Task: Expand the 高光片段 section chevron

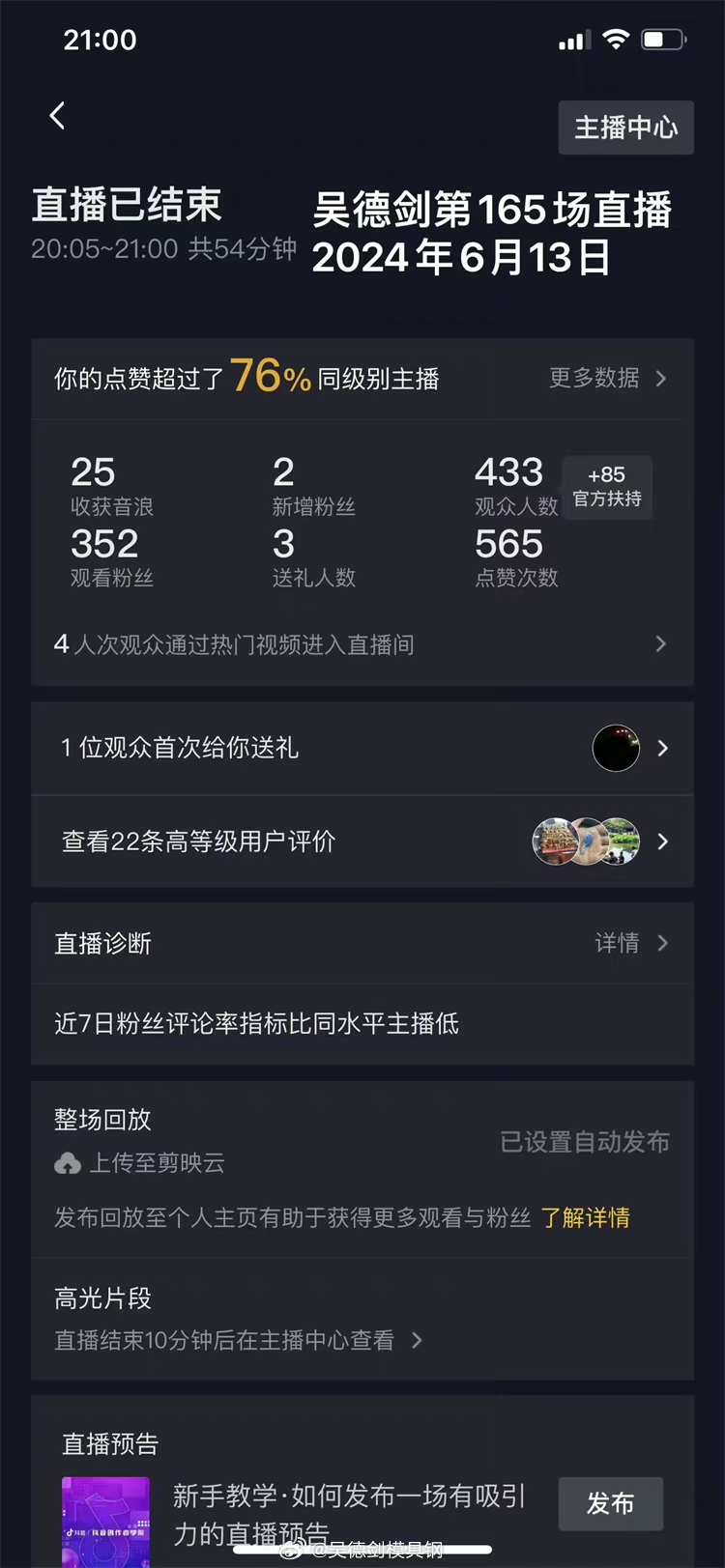Action: 417,1341
